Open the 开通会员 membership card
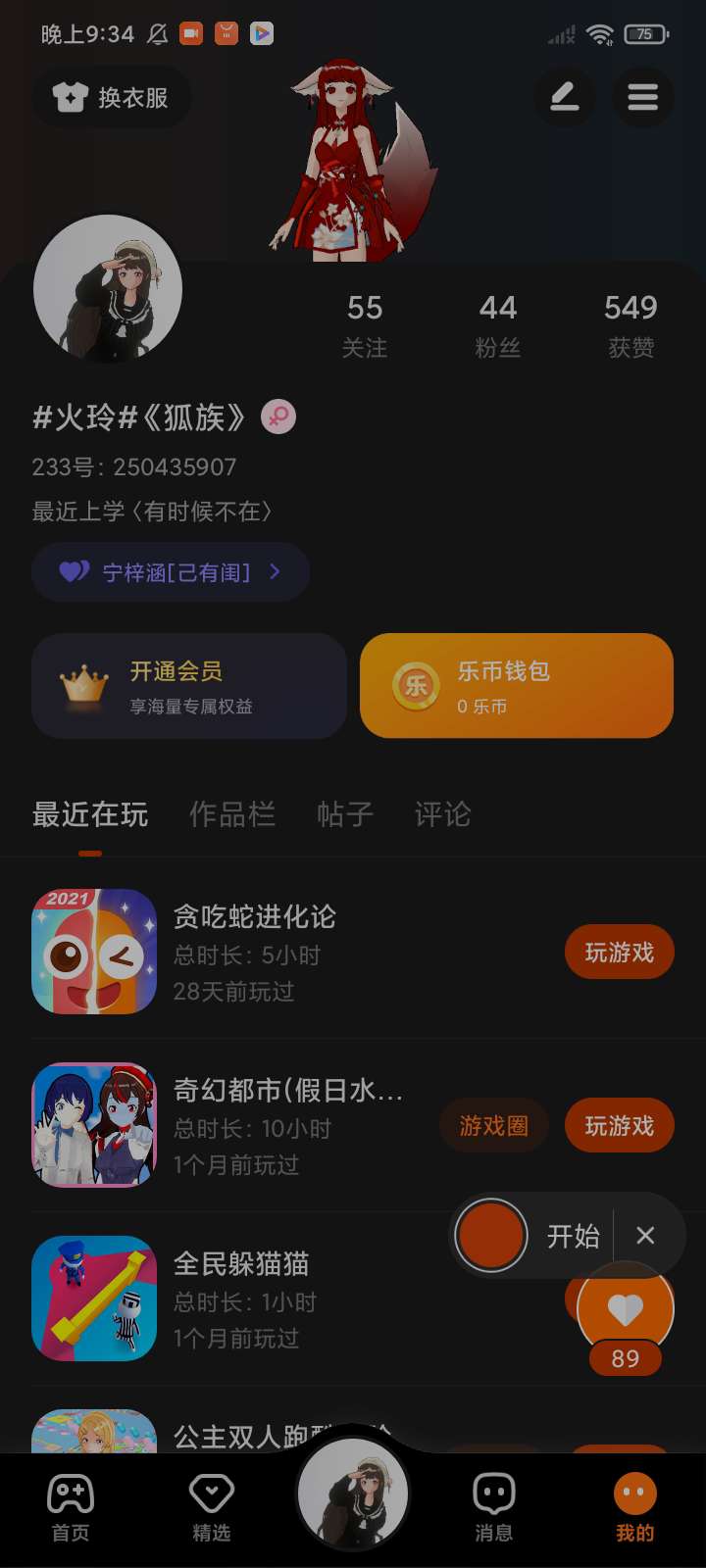The height and width of the screenshot is (1568, 706). pyautogui.click(x=189, y=686)
